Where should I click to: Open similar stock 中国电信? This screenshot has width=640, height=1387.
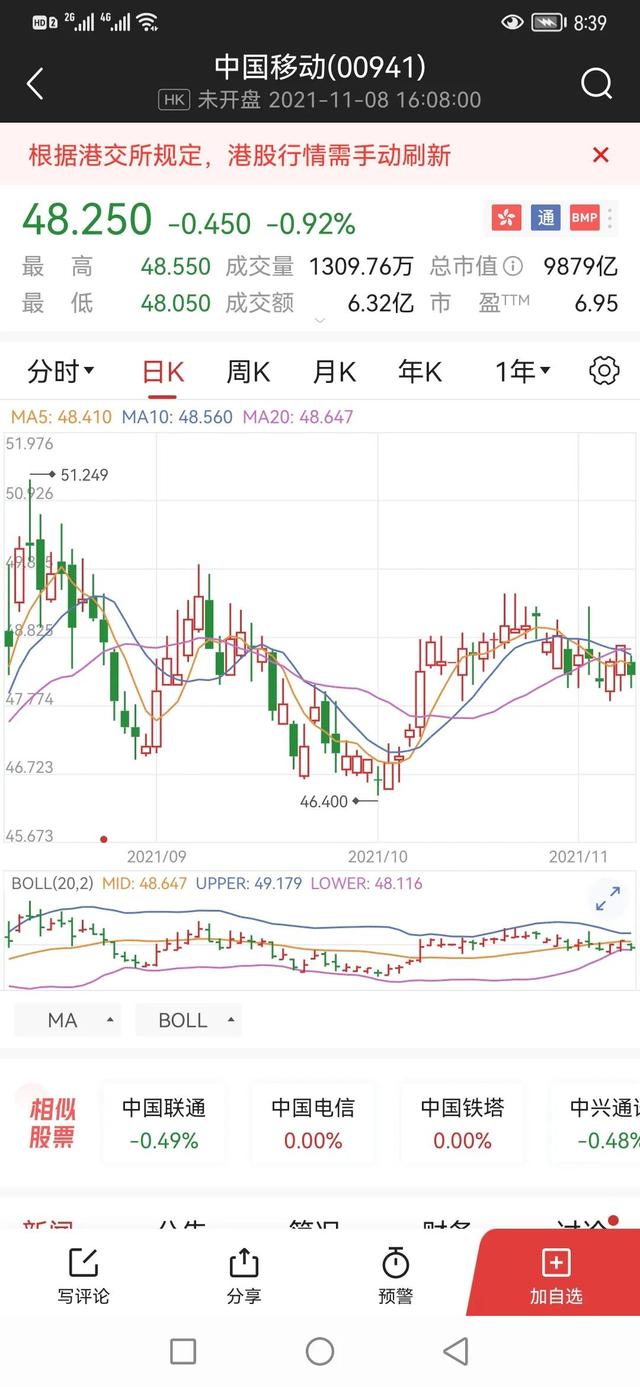point(313,1123)
